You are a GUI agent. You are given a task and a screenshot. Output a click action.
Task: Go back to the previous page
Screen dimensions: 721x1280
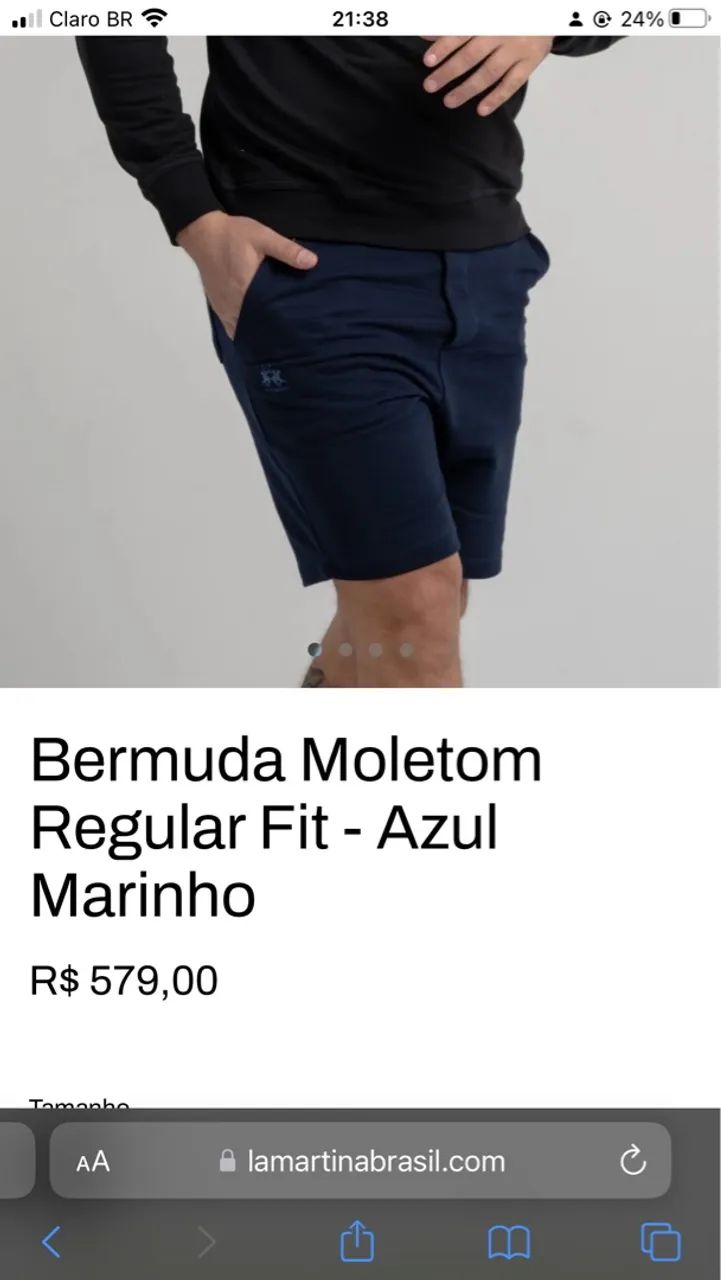point(51,1242)
